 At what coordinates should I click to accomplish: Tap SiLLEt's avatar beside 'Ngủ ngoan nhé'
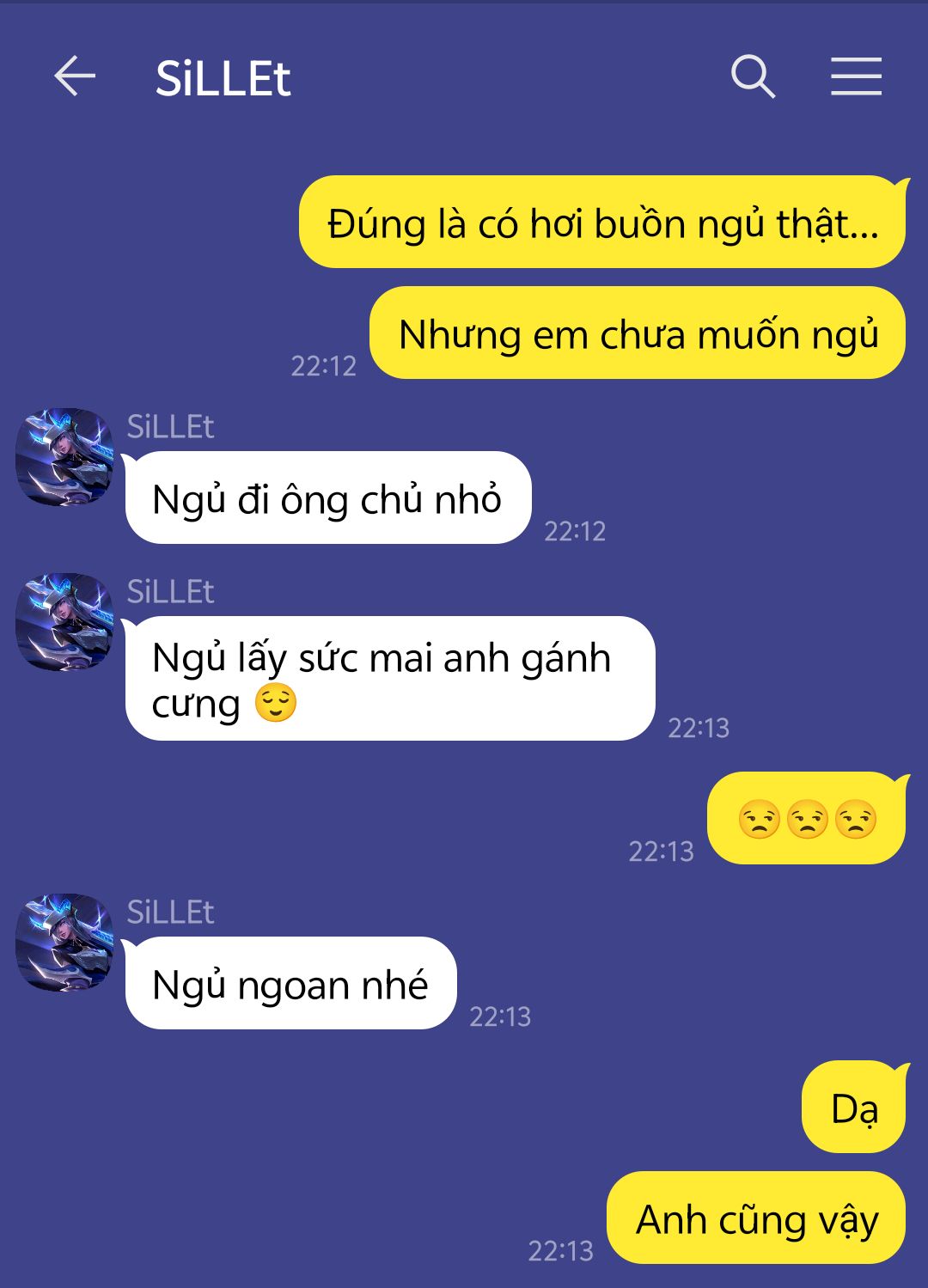click(x=64, y=943)
